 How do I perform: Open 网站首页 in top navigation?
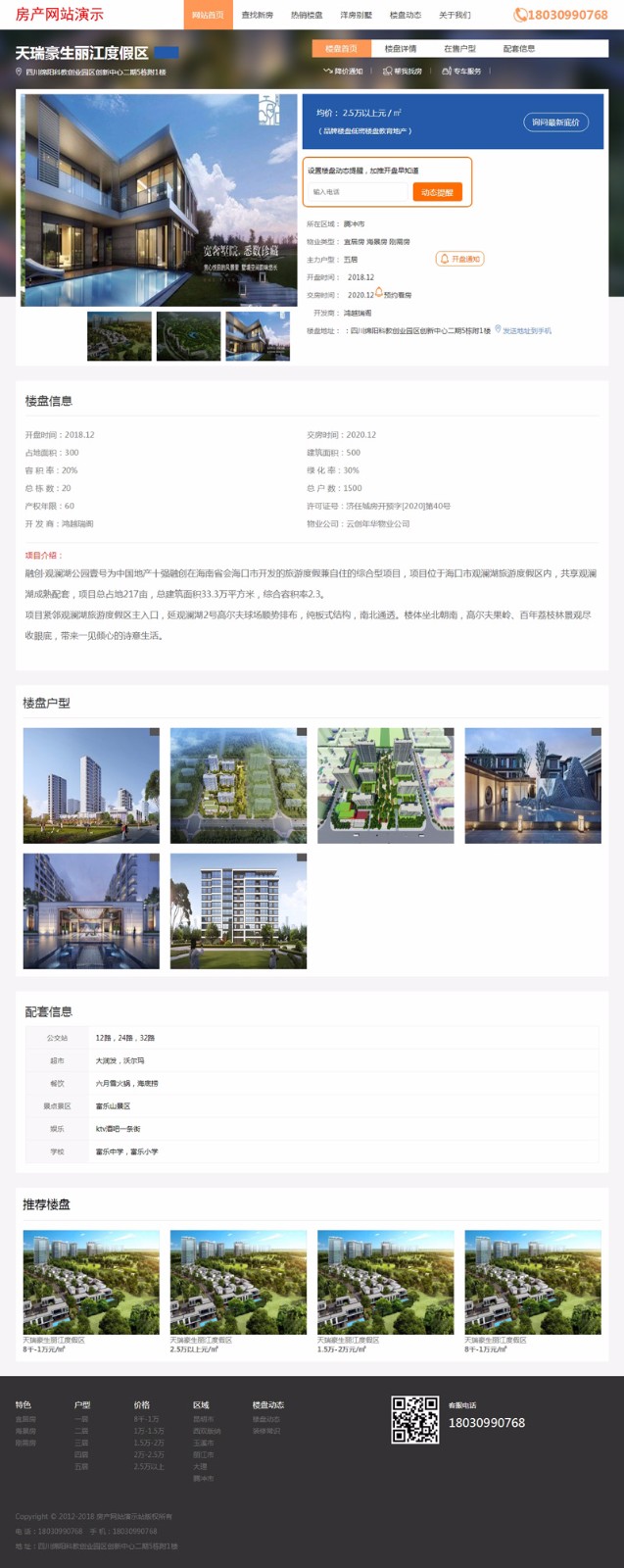click(208, 15)
